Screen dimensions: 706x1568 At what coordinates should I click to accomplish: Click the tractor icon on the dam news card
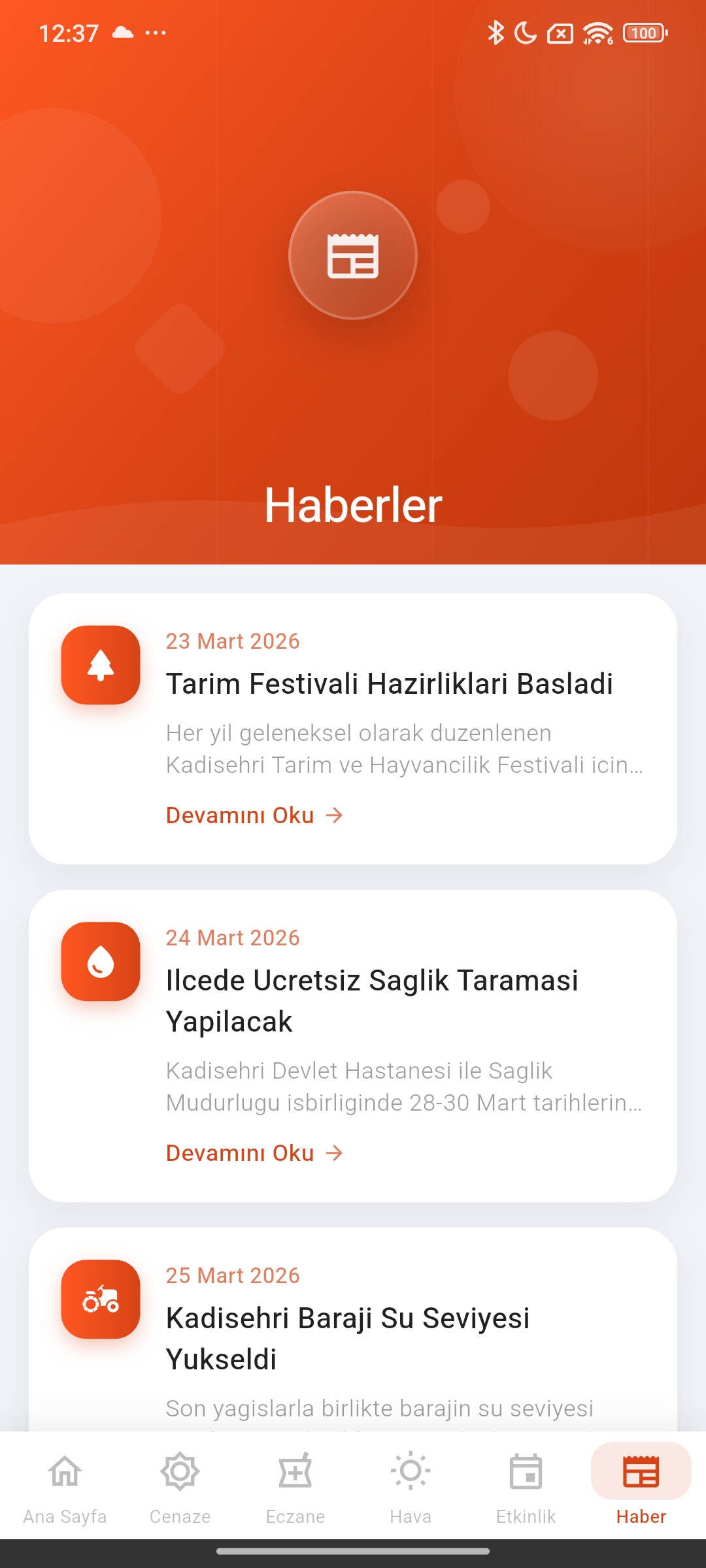tap(101, 1300)
